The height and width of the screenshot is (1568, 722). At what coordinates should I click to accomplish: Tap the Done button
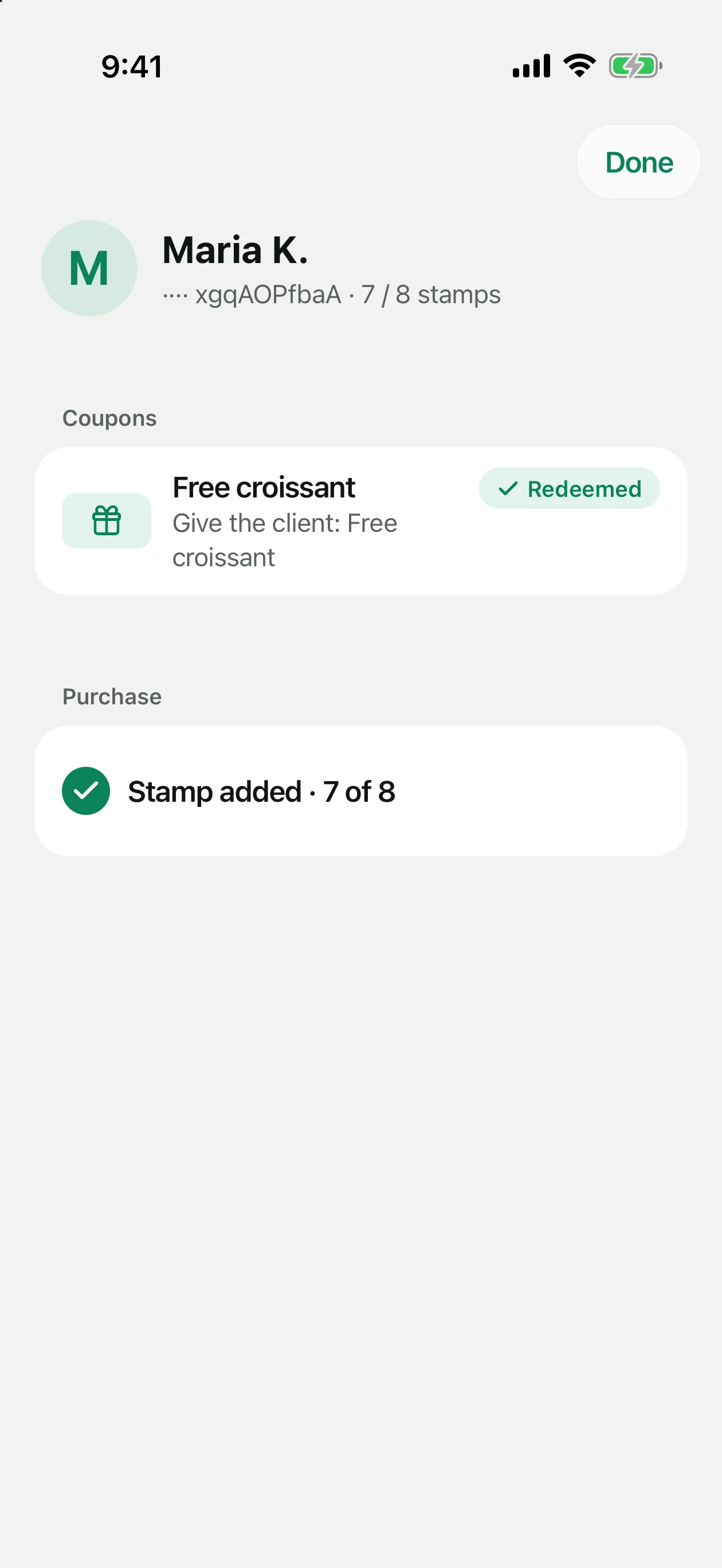click(x=638, y=162)
